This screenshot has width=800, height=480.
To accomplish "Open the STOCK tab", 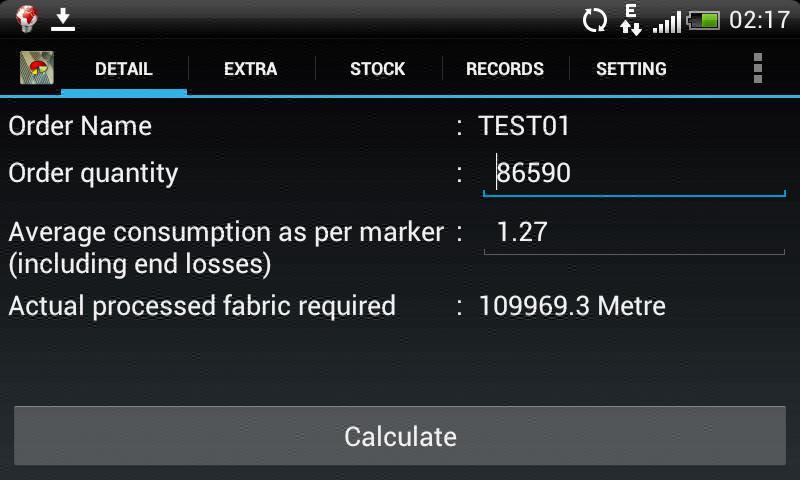I will click(377, 69).
